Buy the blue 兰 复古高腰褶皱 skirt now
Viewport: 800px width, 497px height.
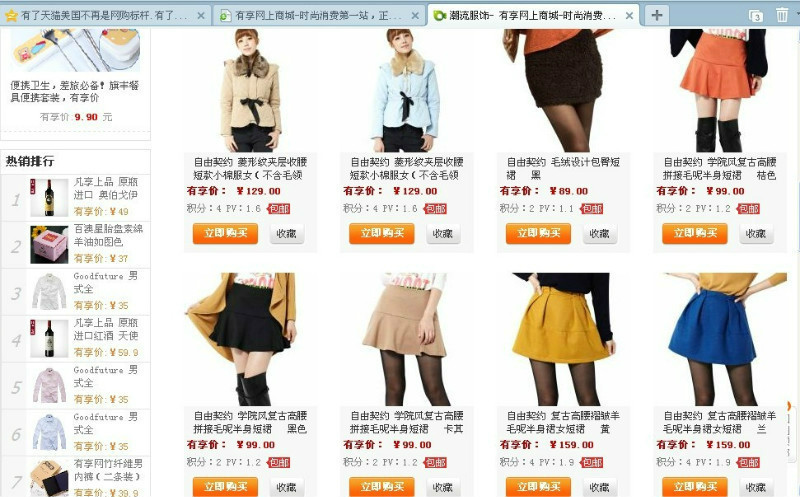pos(694,486)
